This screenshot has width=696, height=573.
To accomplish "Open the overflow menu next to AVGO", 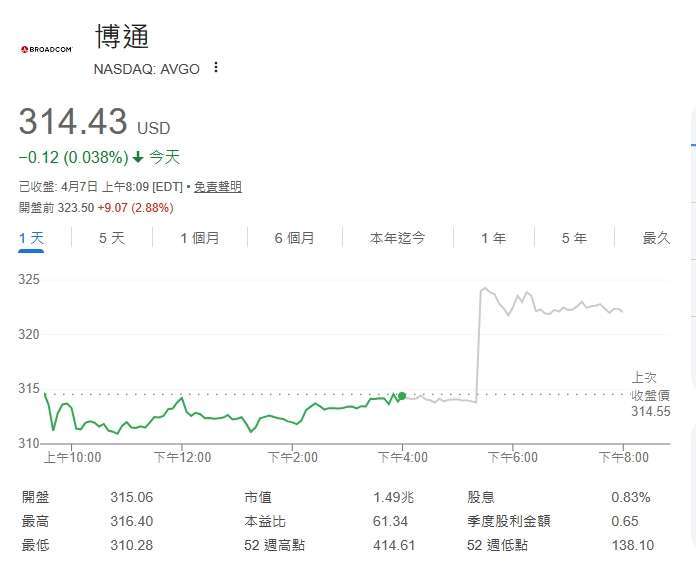I will tap(216, 68).
